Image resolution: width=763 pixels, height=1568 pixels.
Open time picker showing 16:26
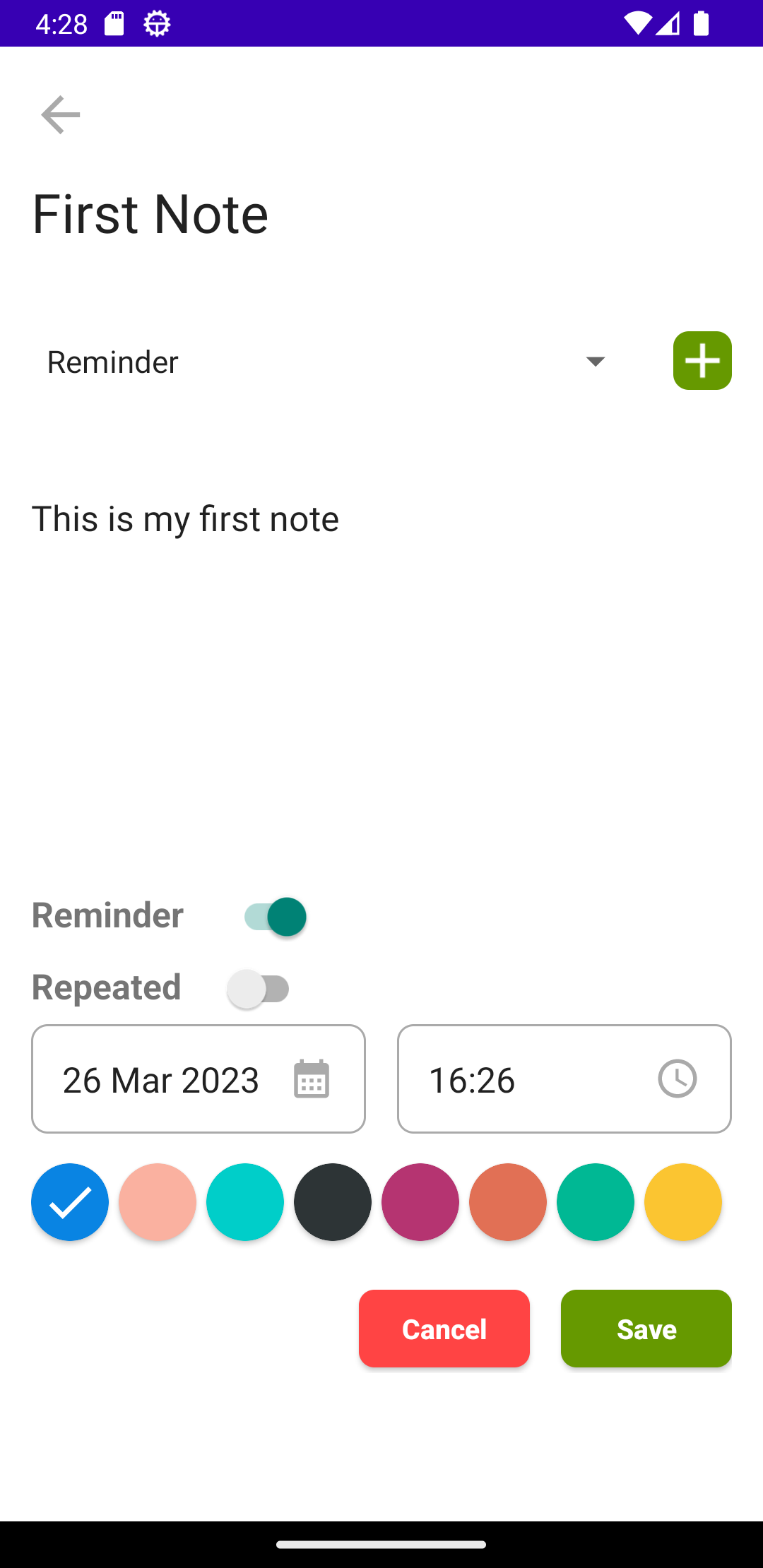[x=564, y=1079]
